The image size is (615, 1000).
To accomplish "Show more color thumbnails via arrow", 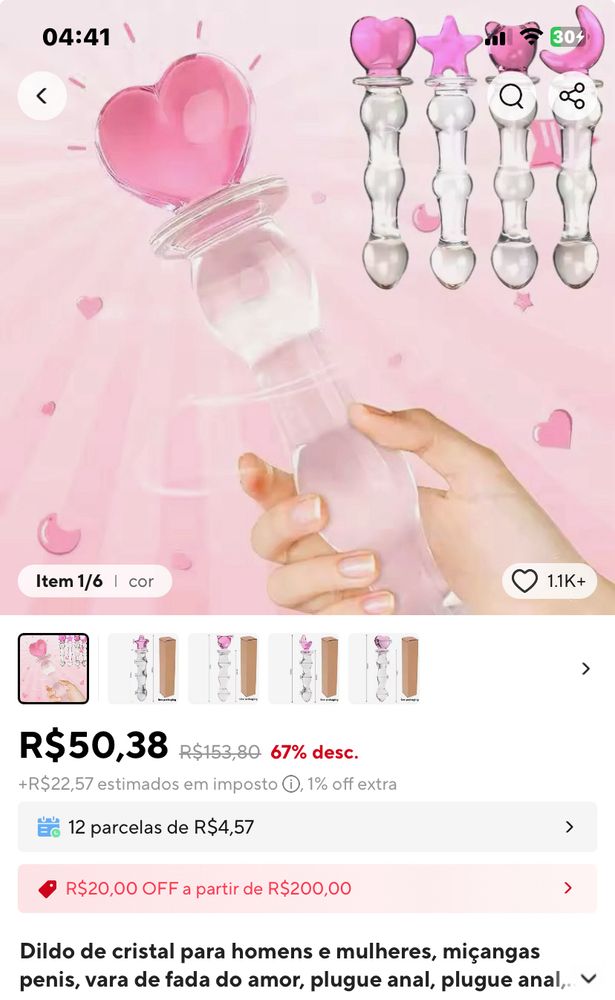I will coord(586,669).
